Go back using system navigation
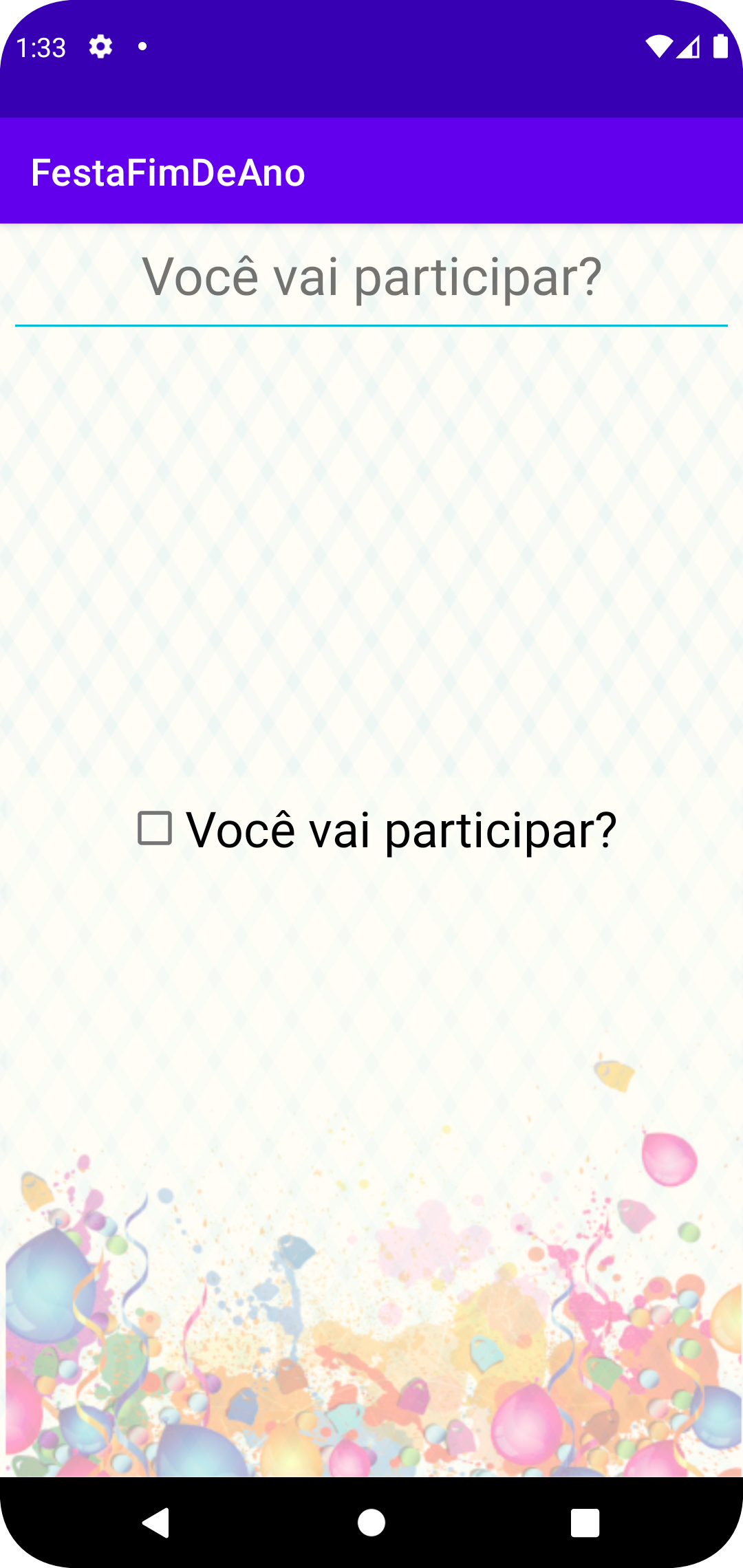743x1568 pixels. (x=156, y=1523)
